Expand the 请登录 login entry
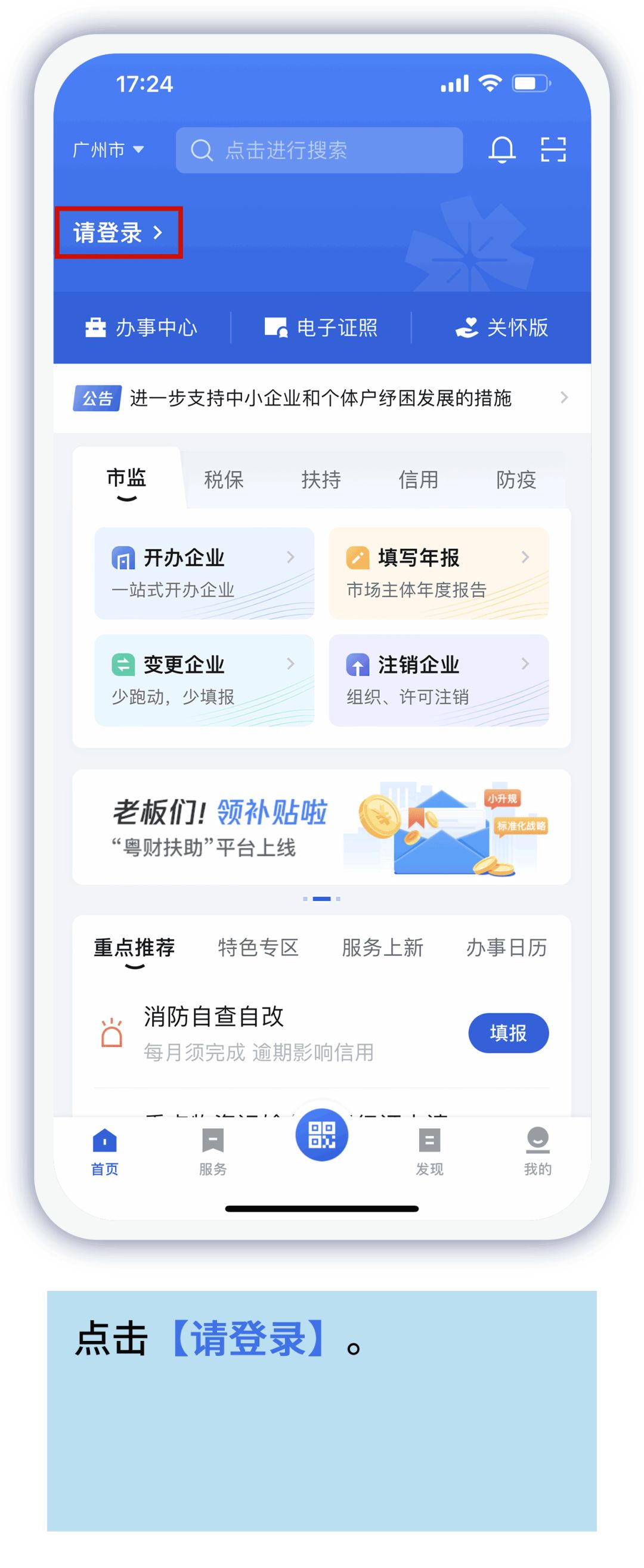 coord(118,232)
